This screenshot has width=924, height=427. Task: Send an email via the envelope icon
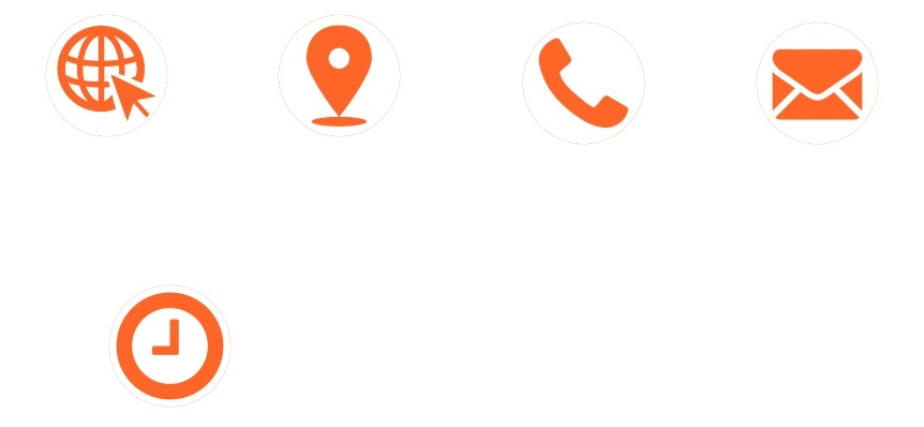click(x=816, y=83)
